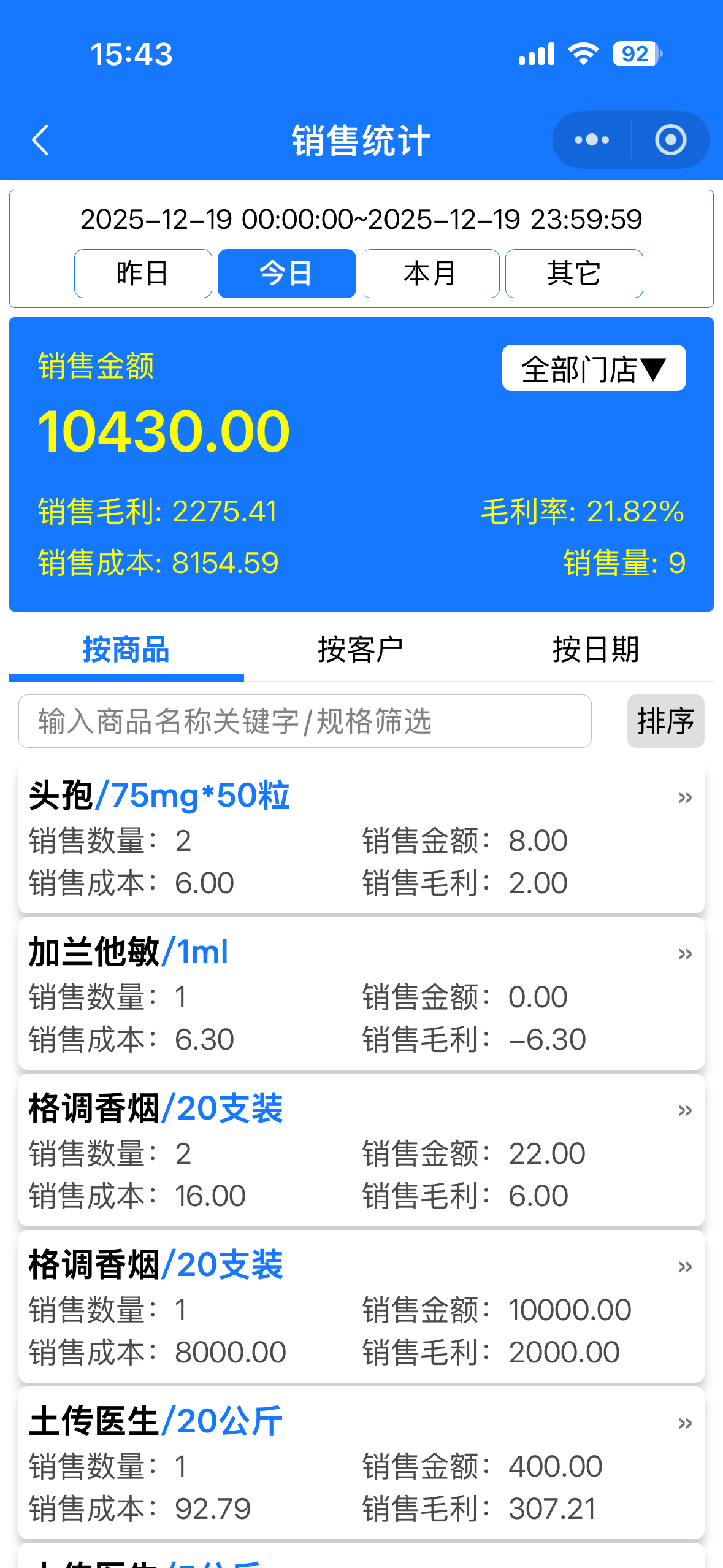Close the mini program via target icon
723x1568 pixels.
tap(670, 140)
